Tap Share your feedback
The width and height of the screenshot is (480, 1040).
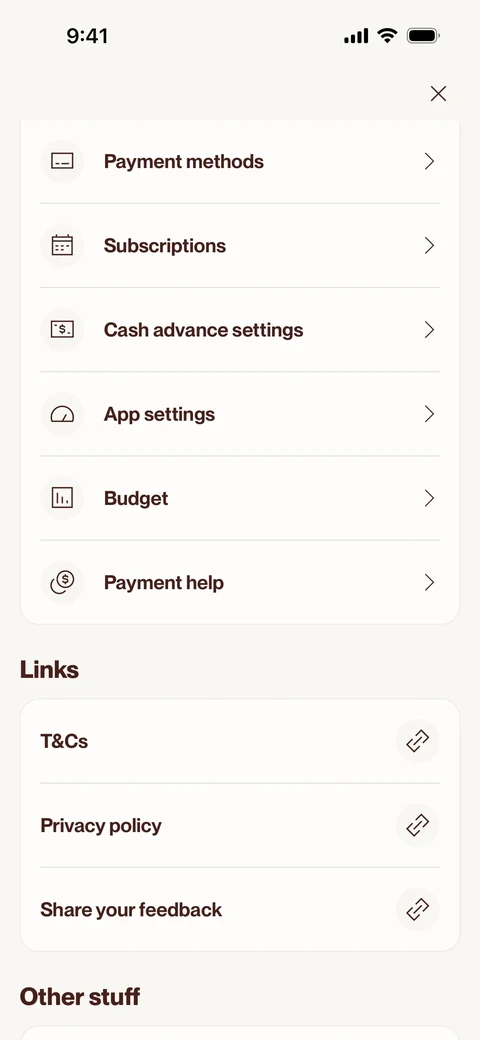click(x=240, y=909)
